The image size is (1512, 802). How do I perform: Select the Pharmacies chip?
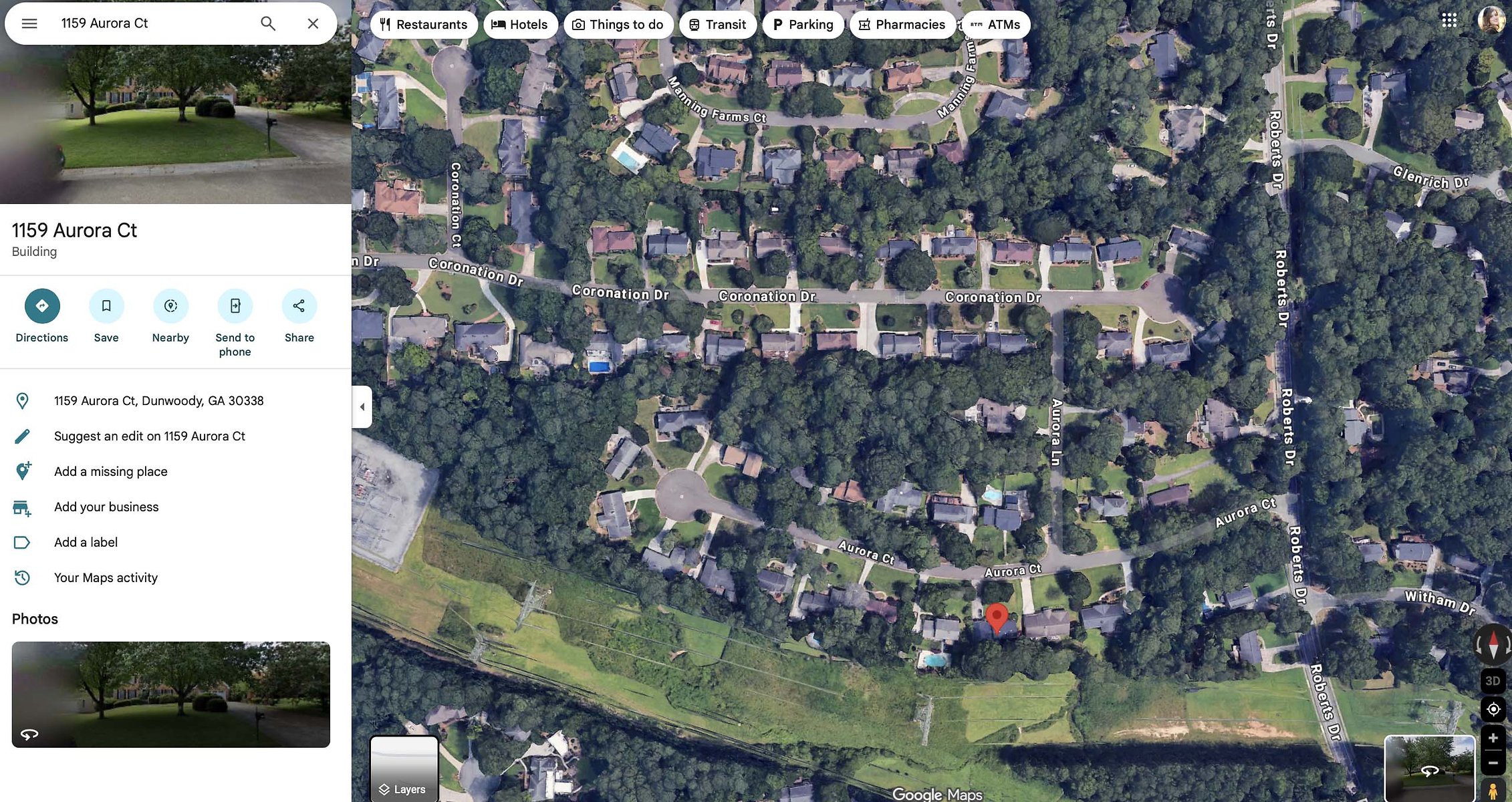coord(902,25)
